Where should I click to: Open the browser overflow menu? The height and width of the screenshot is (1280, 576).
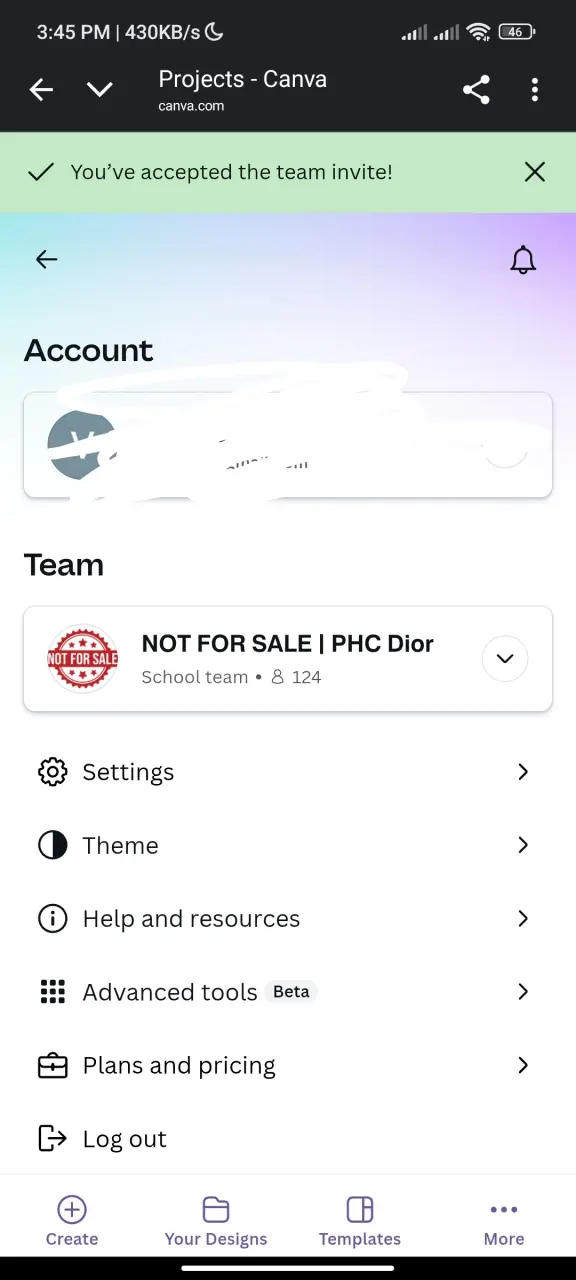tap(535, 90)
